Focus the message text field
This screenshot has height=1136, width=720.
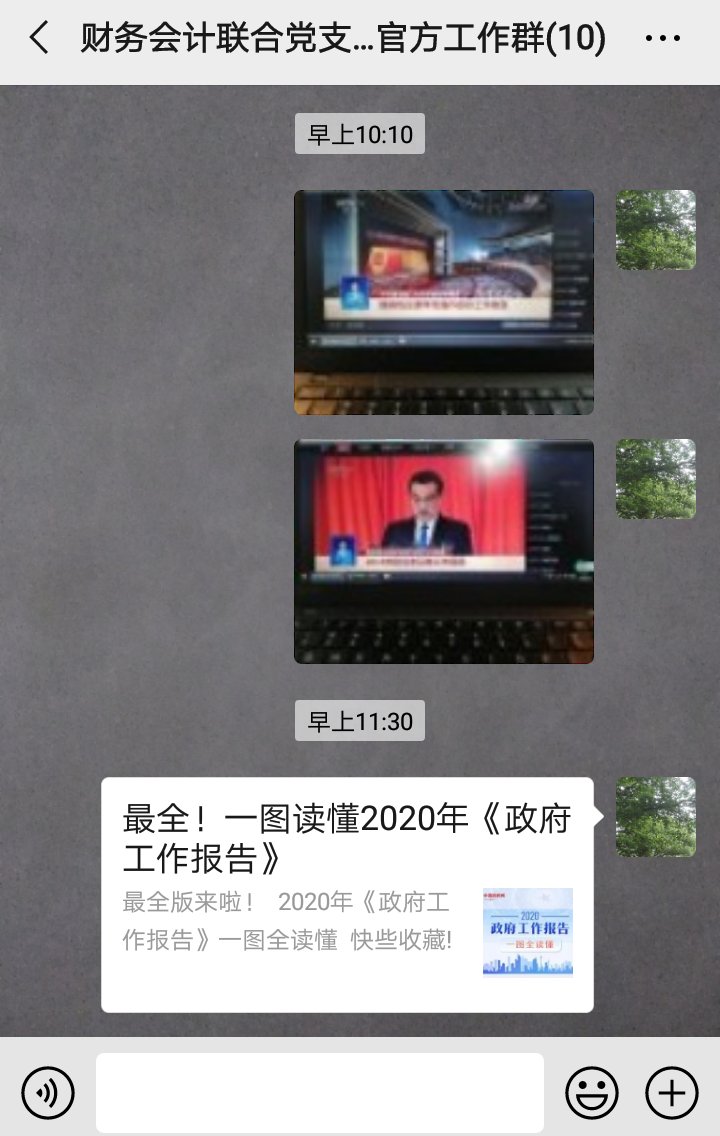point(320,1092)
